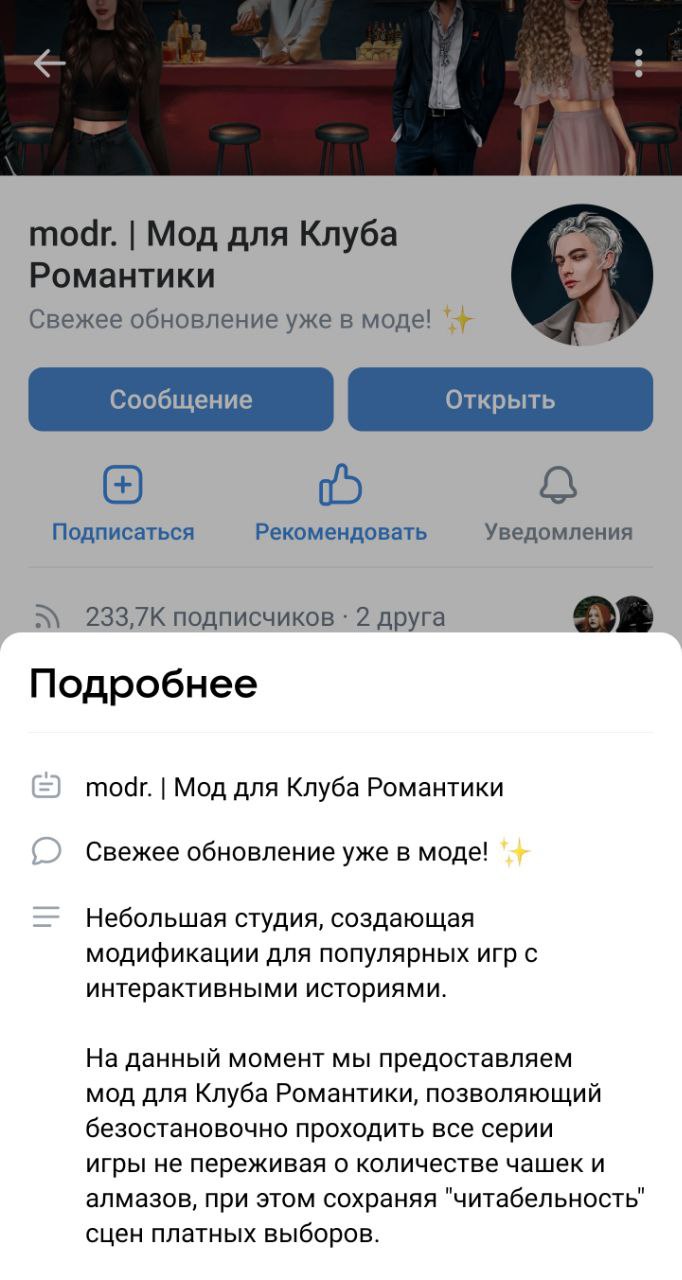
Task: Recommend the community via Рекомендовать
Action: click(x=341, y=504)
